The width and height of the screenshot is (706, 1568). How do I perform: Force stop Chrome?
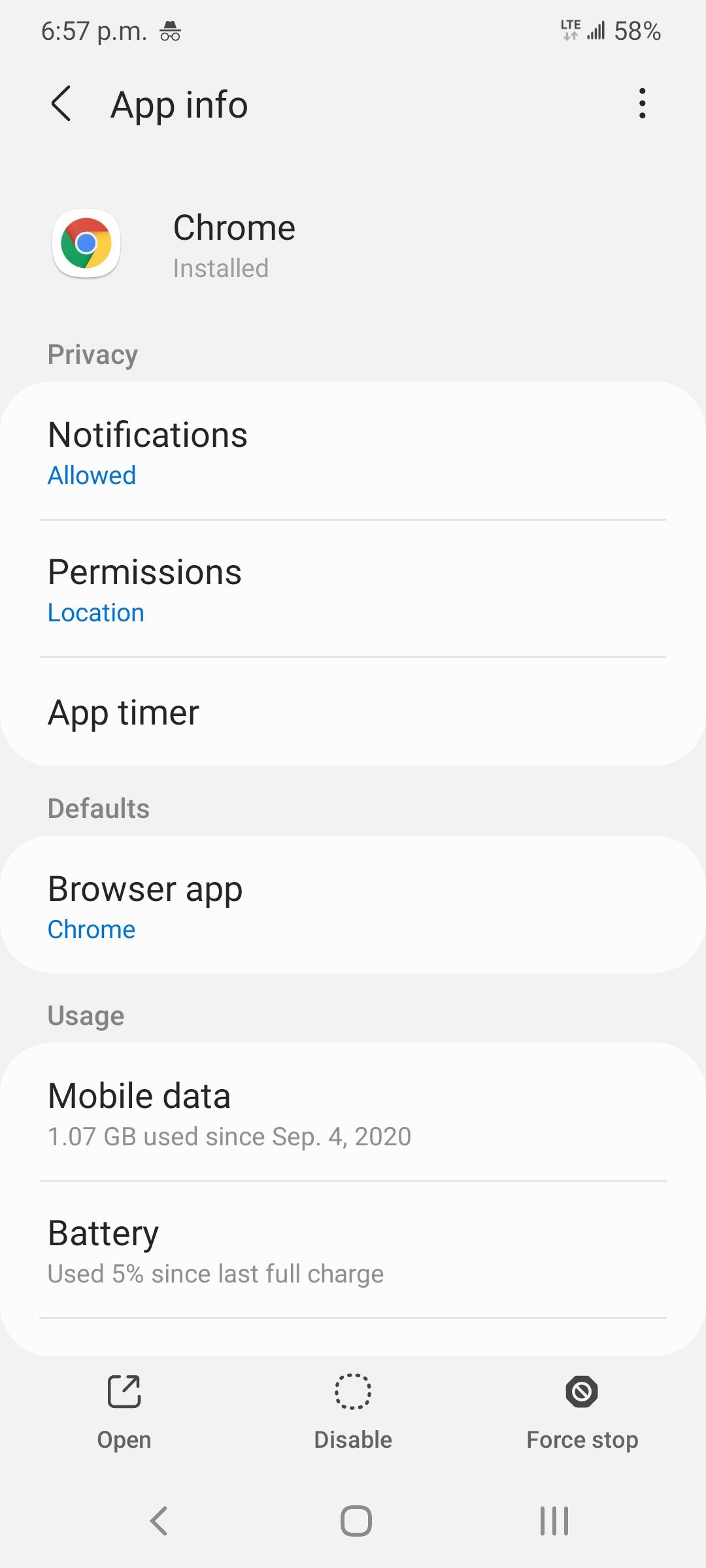pyautogui.click(x=582, y=1413)
